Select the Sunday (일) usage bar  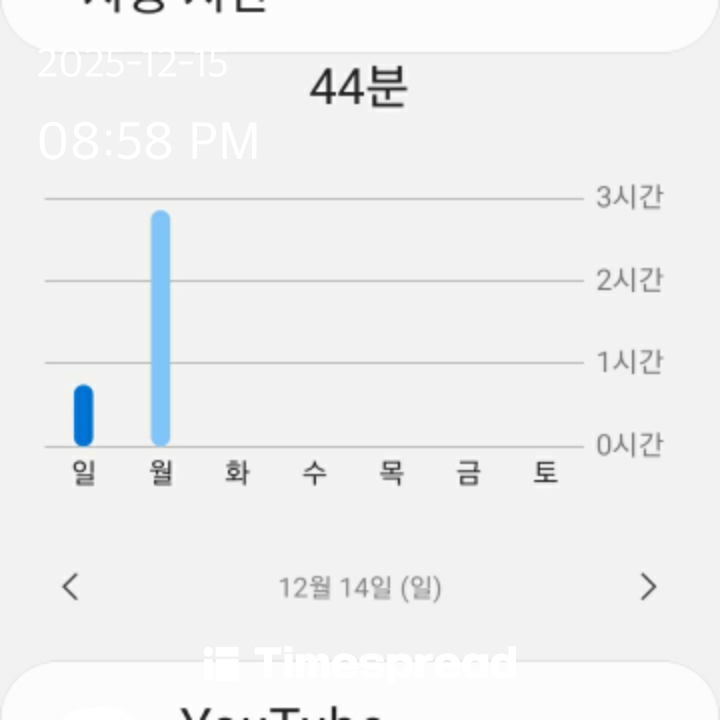83,416
